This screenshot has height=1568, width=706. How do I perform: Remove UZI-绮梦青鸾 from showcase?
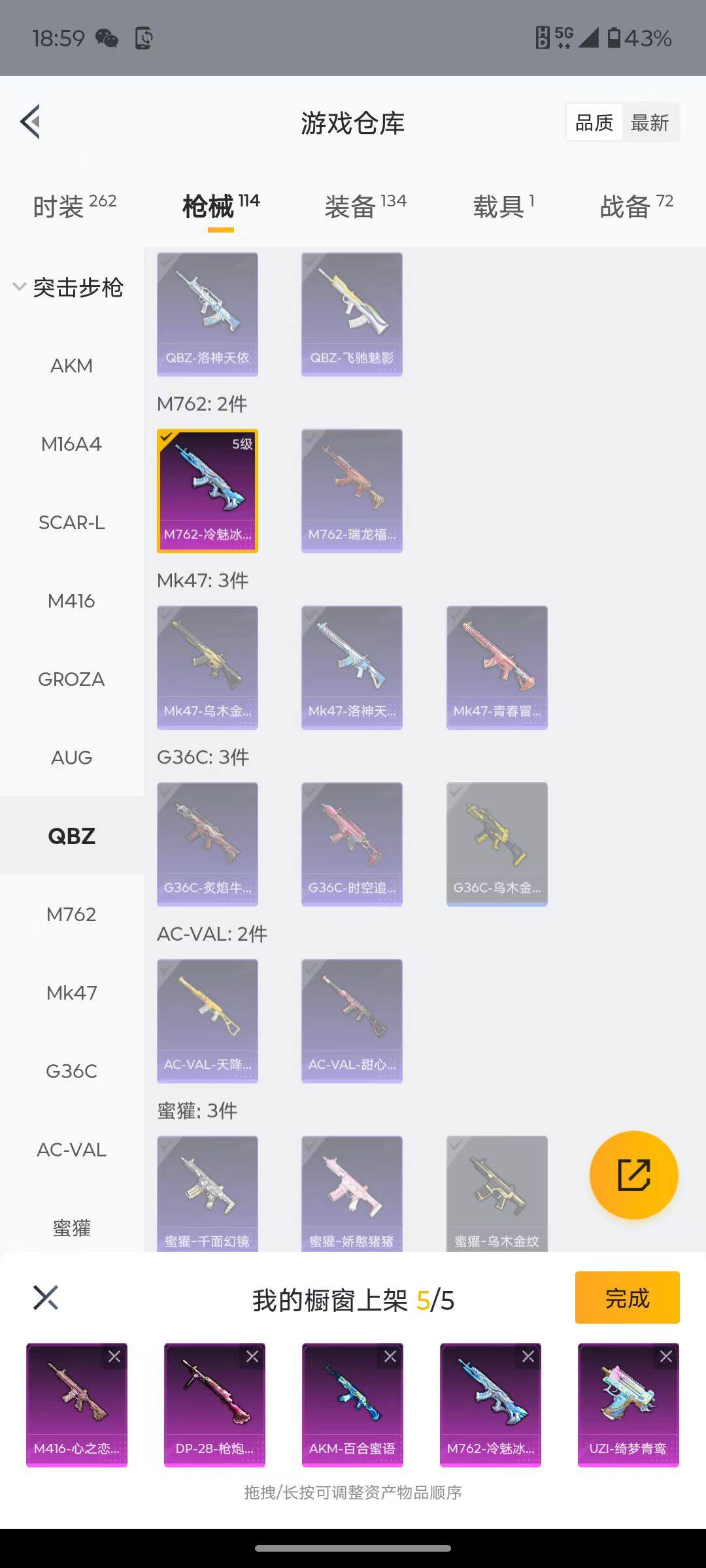[x=666, y=1357]
